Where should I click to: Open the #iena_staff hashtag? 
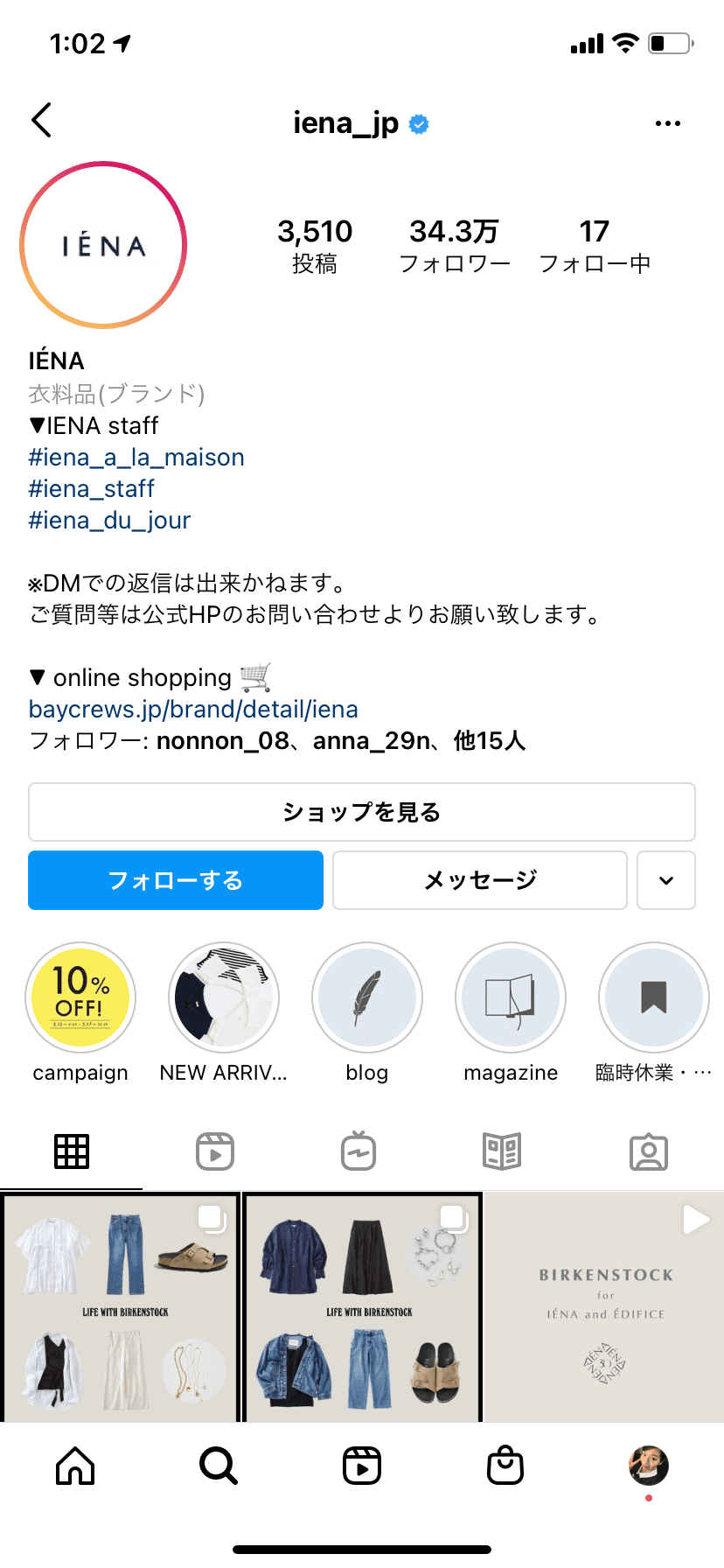click(x=91, y=489)
